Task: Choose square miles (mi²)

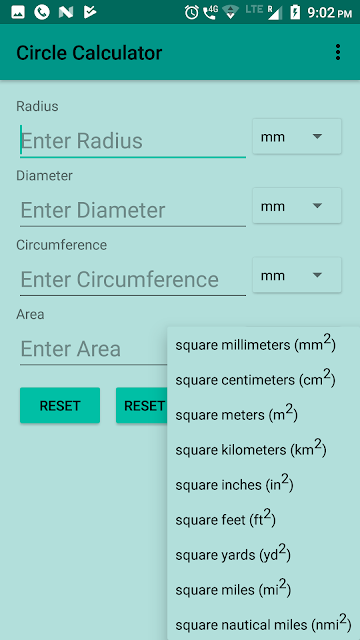Action: pyautogui.click(x=264, y=590)
